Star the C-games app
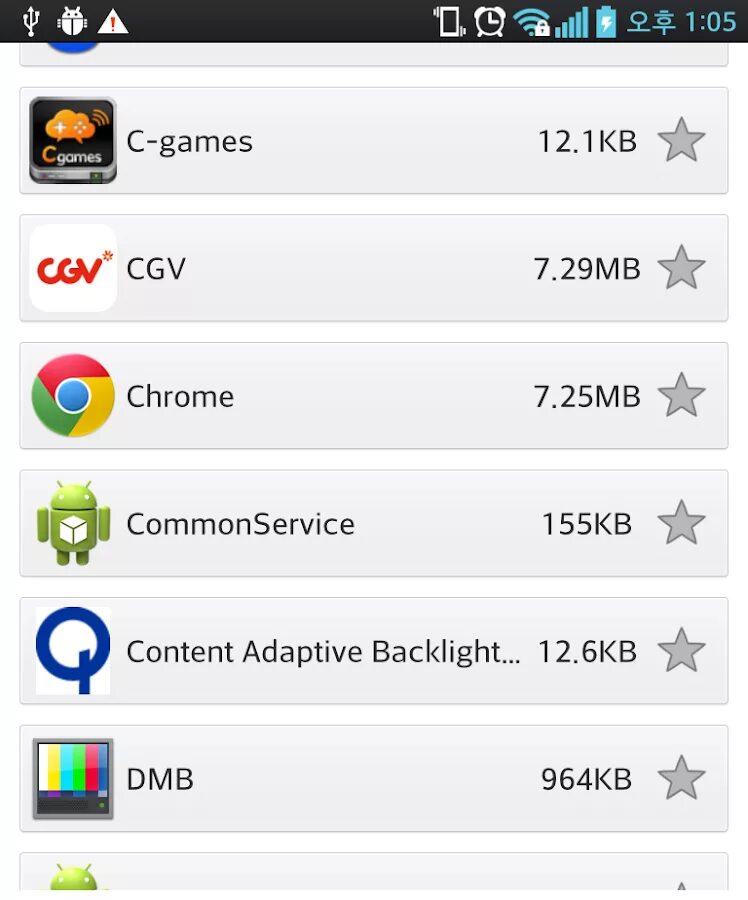748x900 pixels. tap(682, 141)
